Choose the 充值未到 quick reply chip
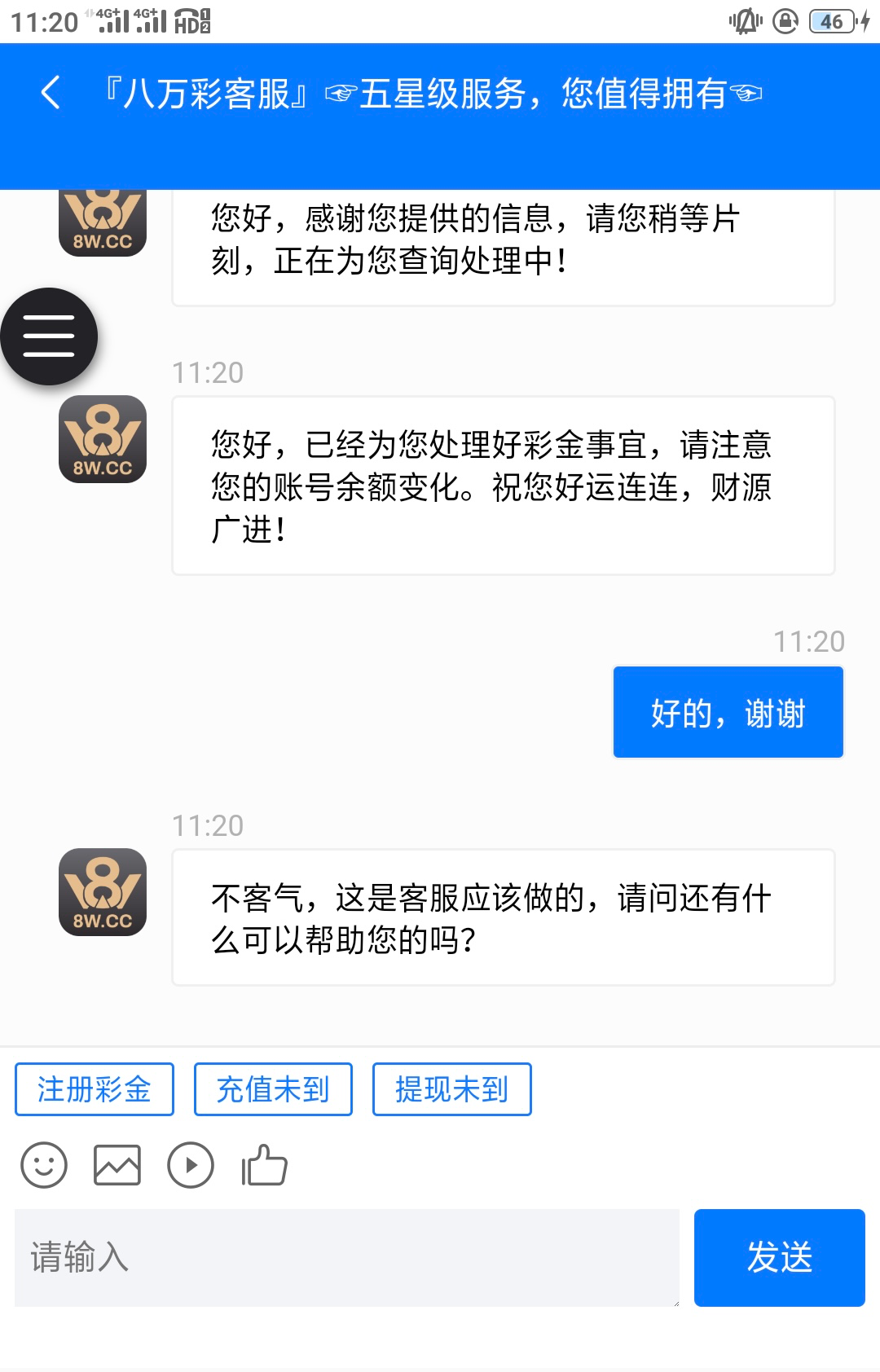Image resolution: width=880 pixels, height=1372 pixels. coord(273,1089)
